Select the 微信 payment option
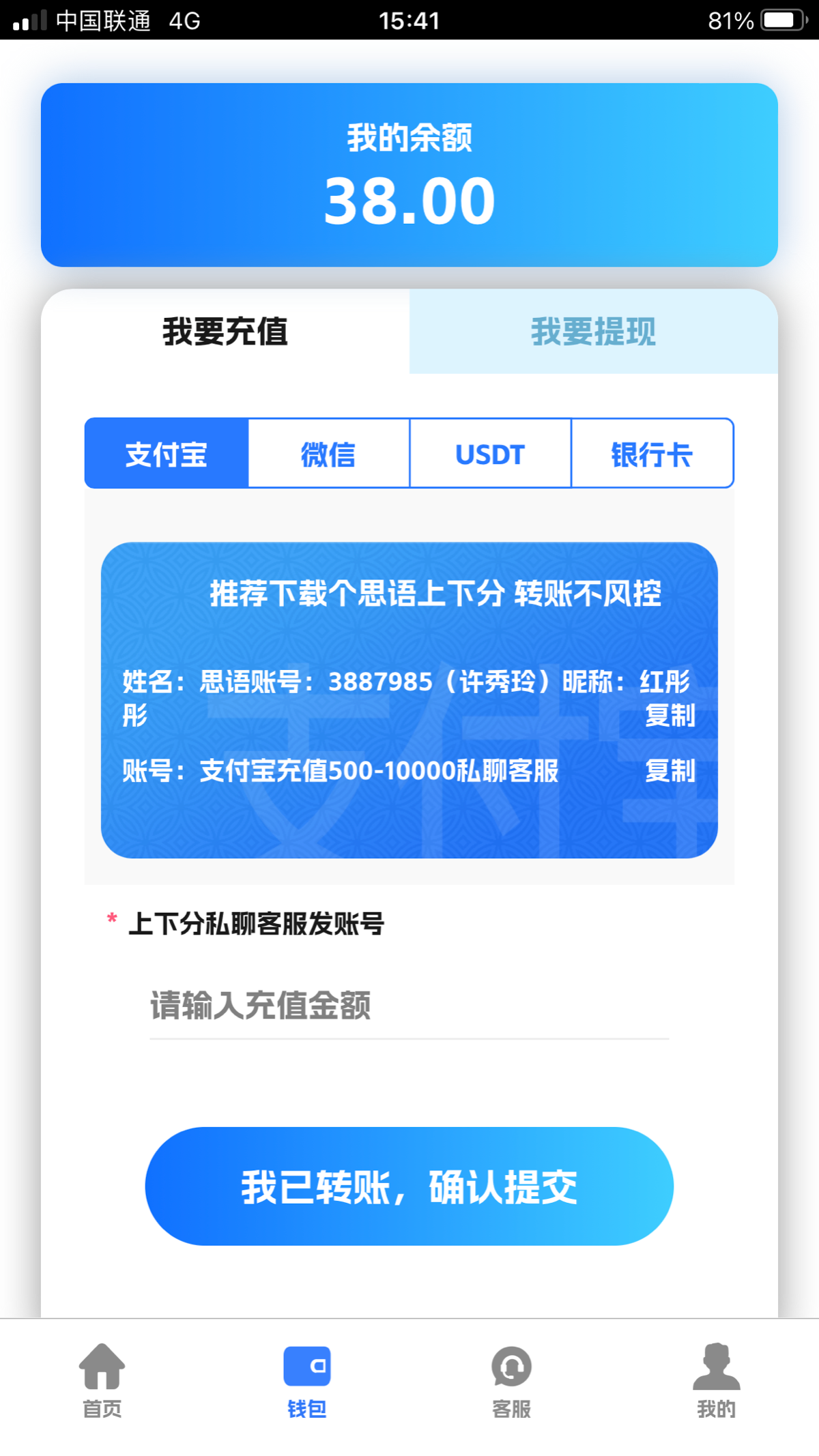The height and width of the screenshot is (1456, 819). point(328,454)
